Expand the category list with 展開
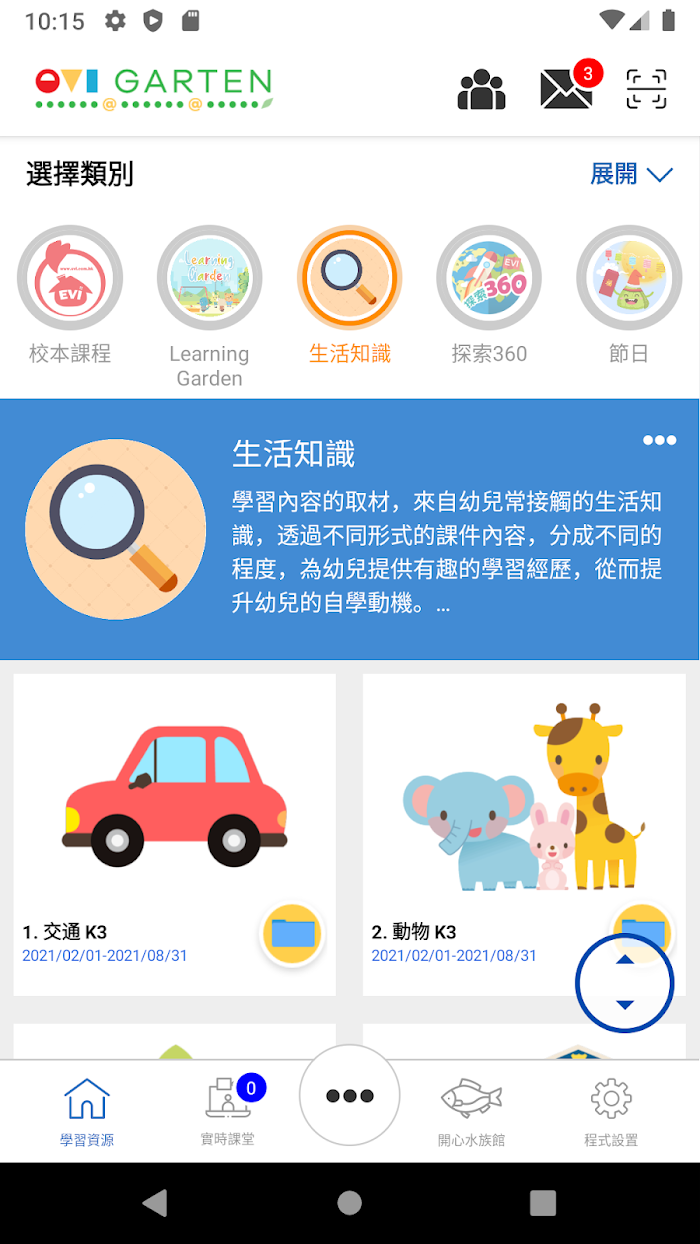The width and height of the screenshot is (700, 1244). pyautogui.click(x=631, y=174)
